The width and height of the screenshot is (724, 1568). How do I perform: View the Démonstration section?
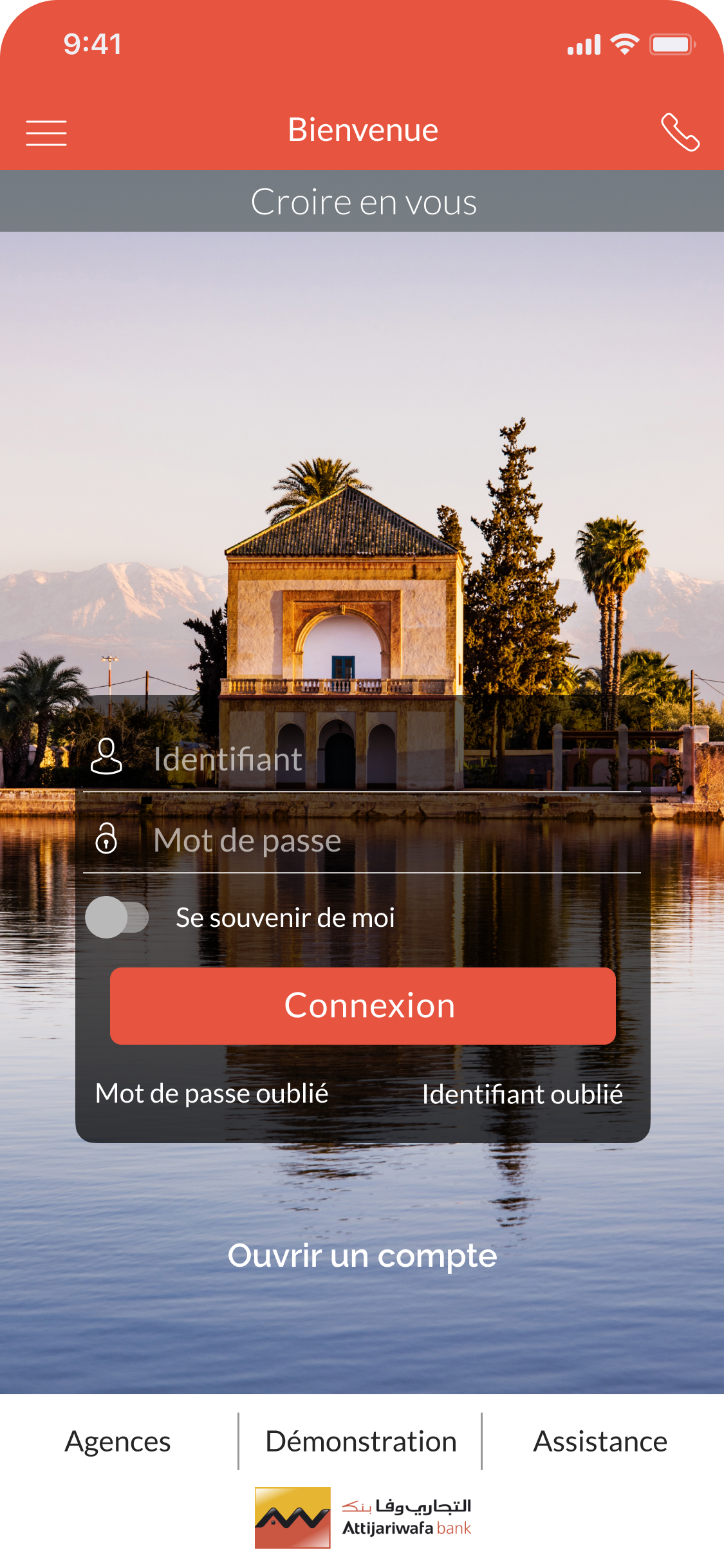click(360, 1442)
